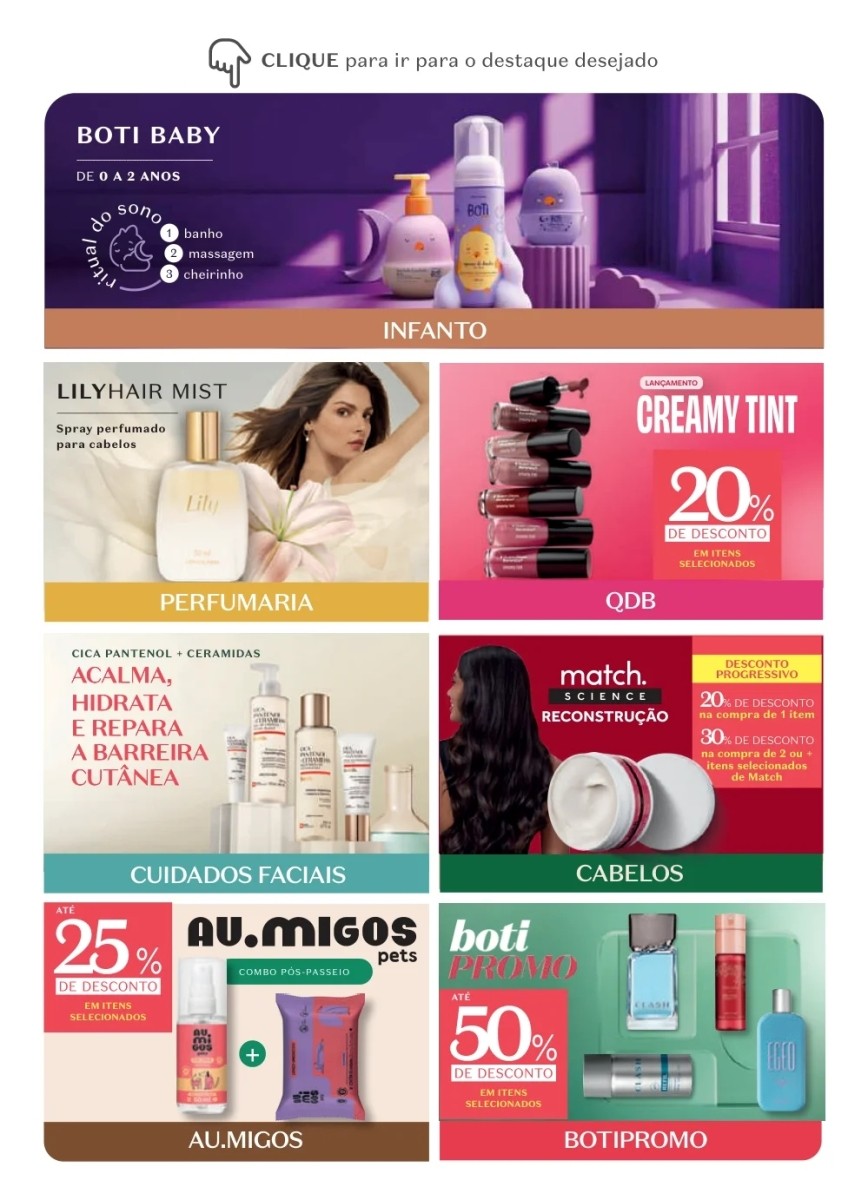Image resolution: width=868 pixels, height=1200 pixels.
Task: Open the Boti Baby Infanto banner
Action: 434,220
